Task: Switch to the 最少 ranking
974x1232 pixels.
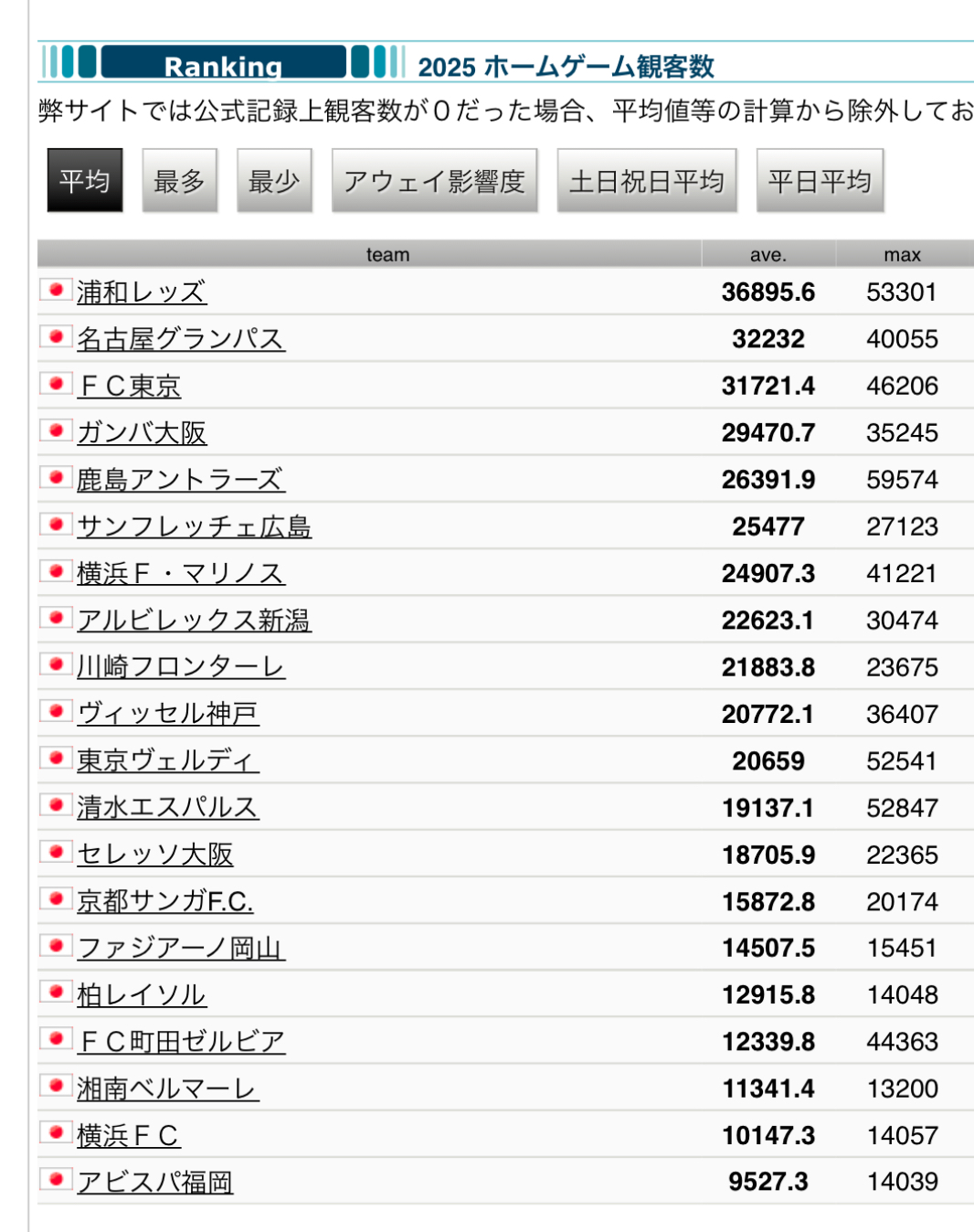Action: click(x=274, y=181)
